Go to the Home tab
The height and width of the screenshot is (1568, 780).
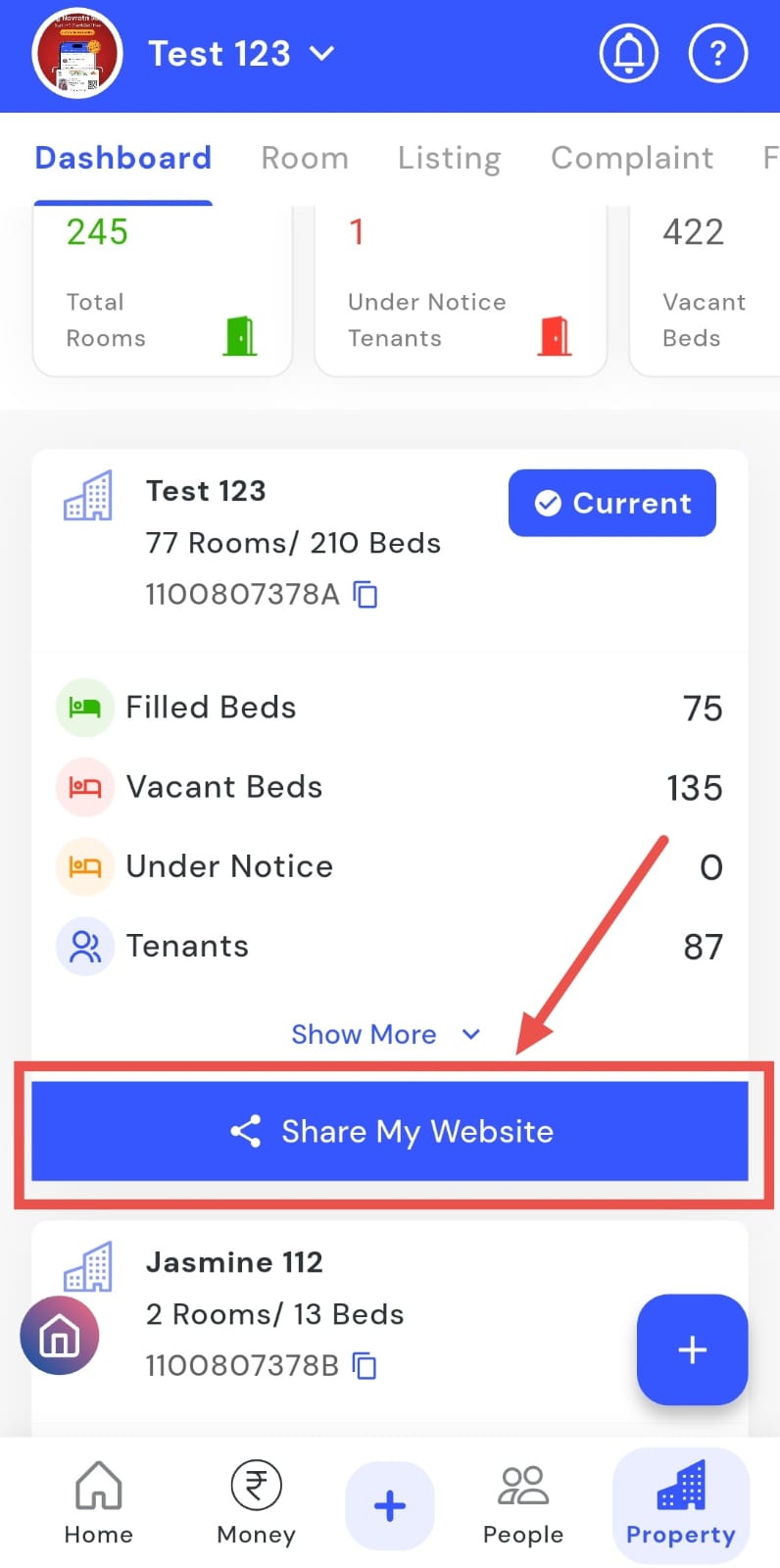(98, 1504)
